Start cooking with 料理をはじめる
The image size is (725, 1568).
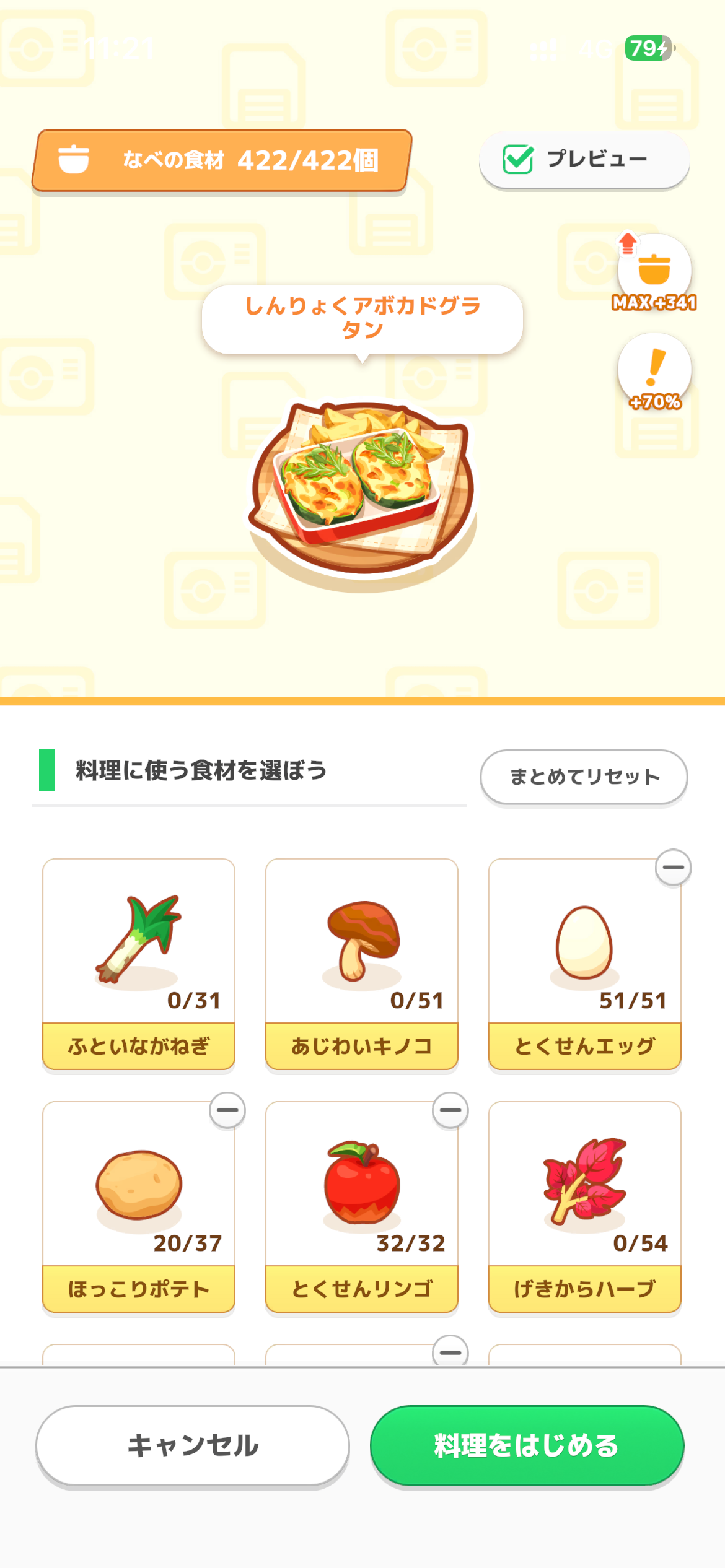[x=527, y=1445]
